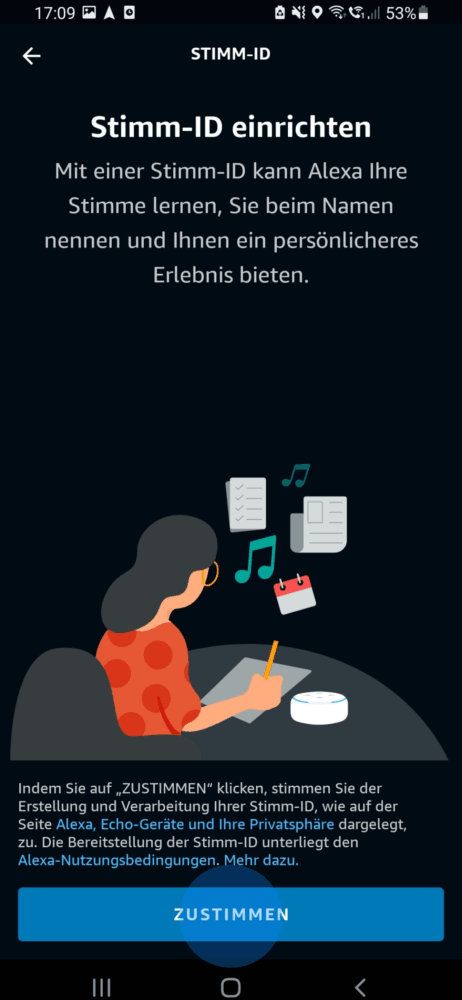Go back using the top-left arrow
This screenshot has width=462, height=1000.
[31, 56]
